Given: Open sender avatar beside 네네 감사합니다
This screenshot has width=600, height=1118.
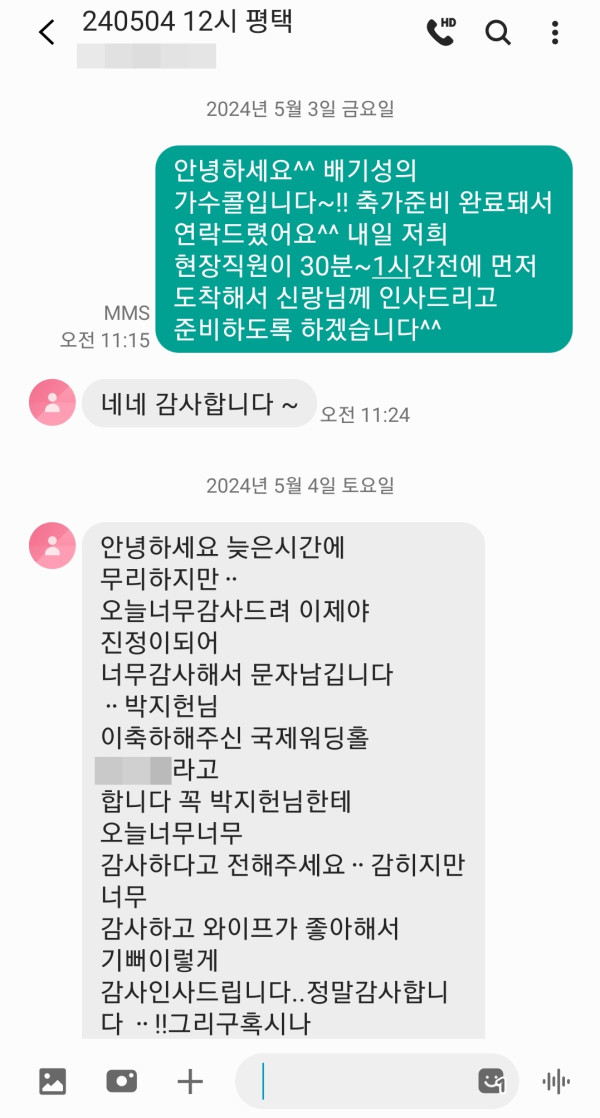Looking at the screenshot, I should pos(52,403).
